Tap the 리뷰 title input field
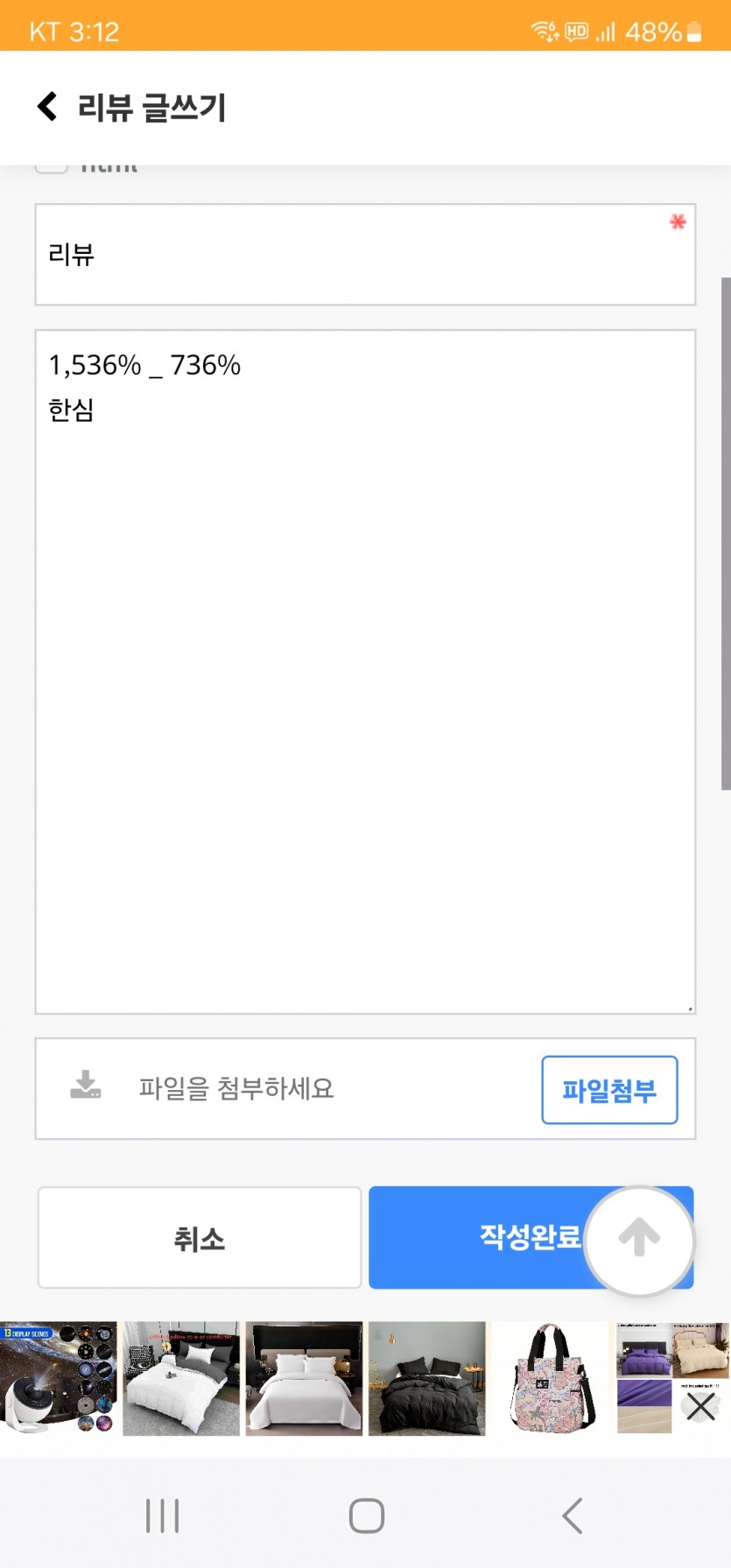Screen dimensions: 731x1568 coord(365,255)
